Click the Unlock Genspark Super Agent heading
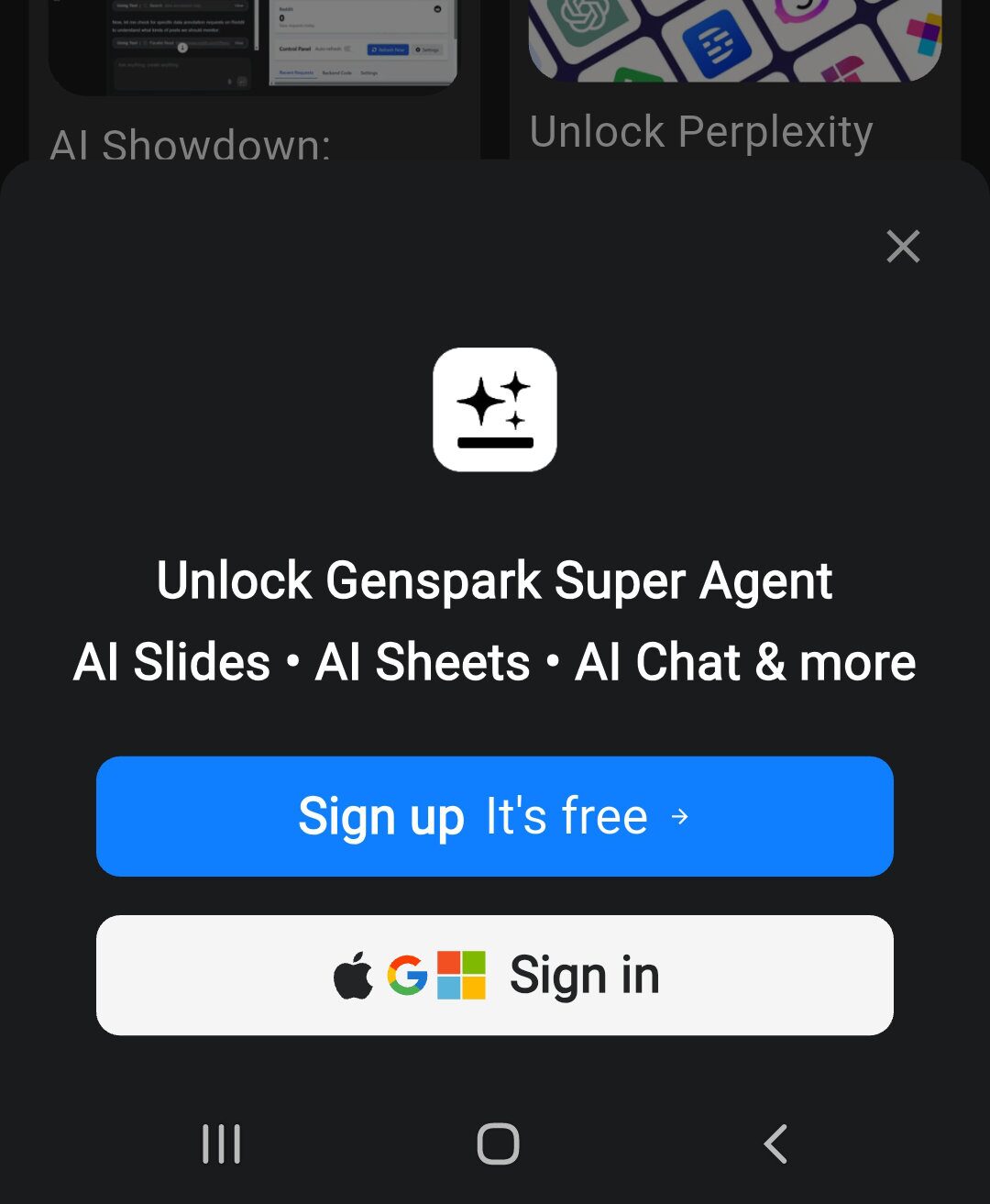 [x=495, y=580]
